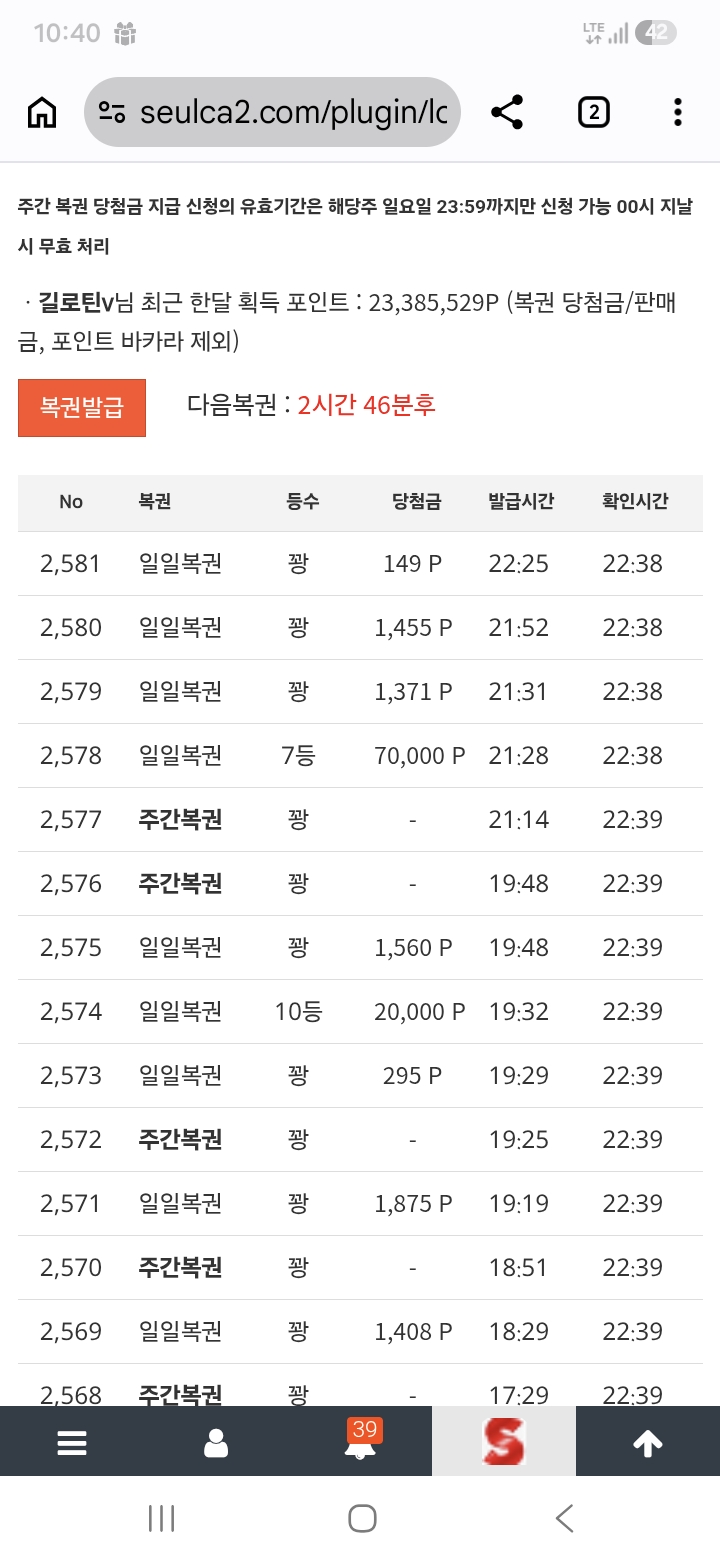Tap the seulca2.com address bar
This screenshot has width=720, height=1560.
[273, 112]
